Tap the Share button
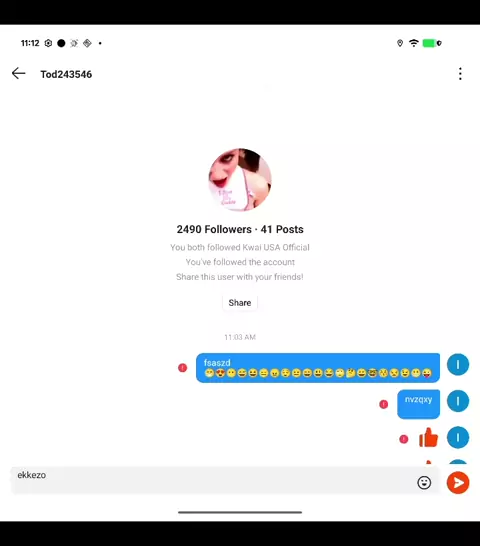 tap(240, 303)
